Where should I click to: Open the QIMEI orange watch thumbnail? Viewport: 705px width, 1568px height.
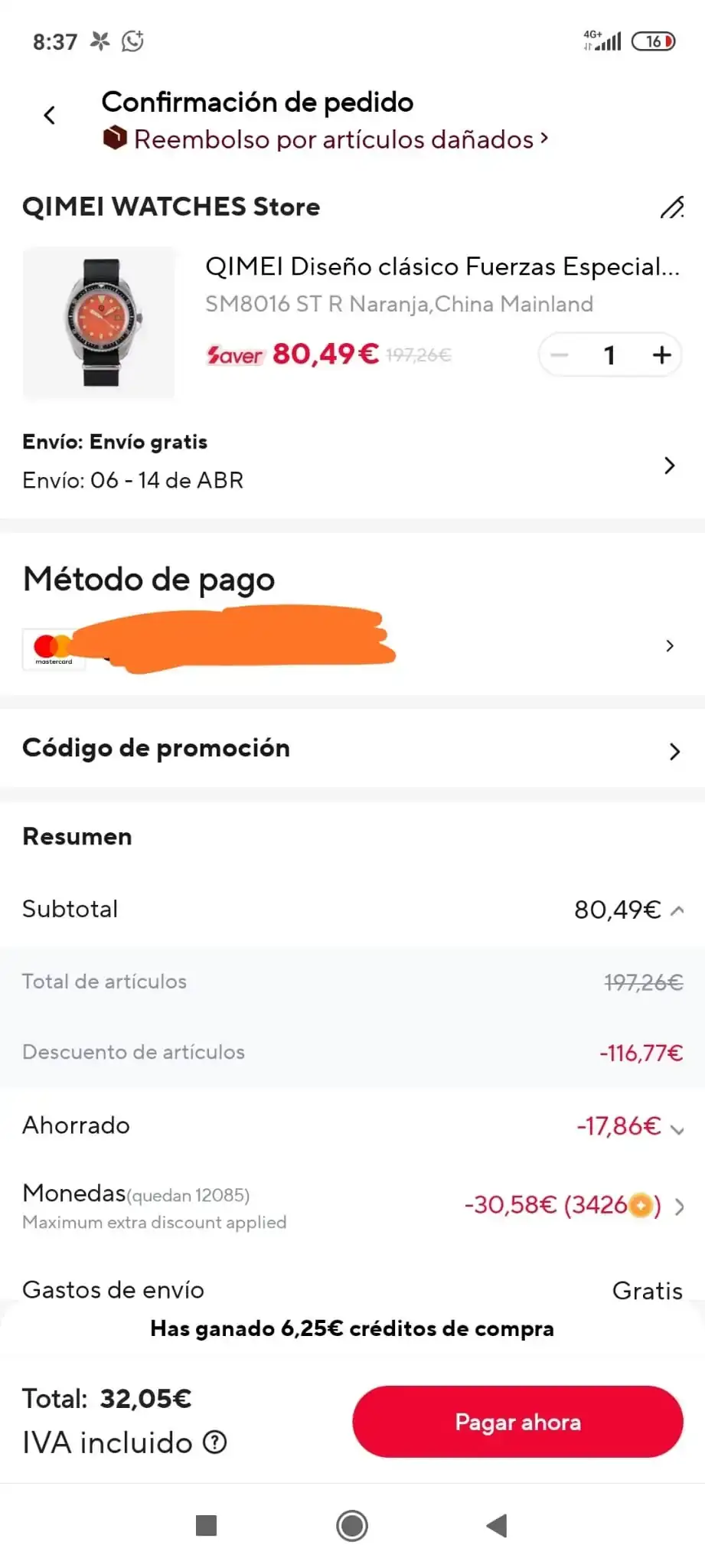99,322
